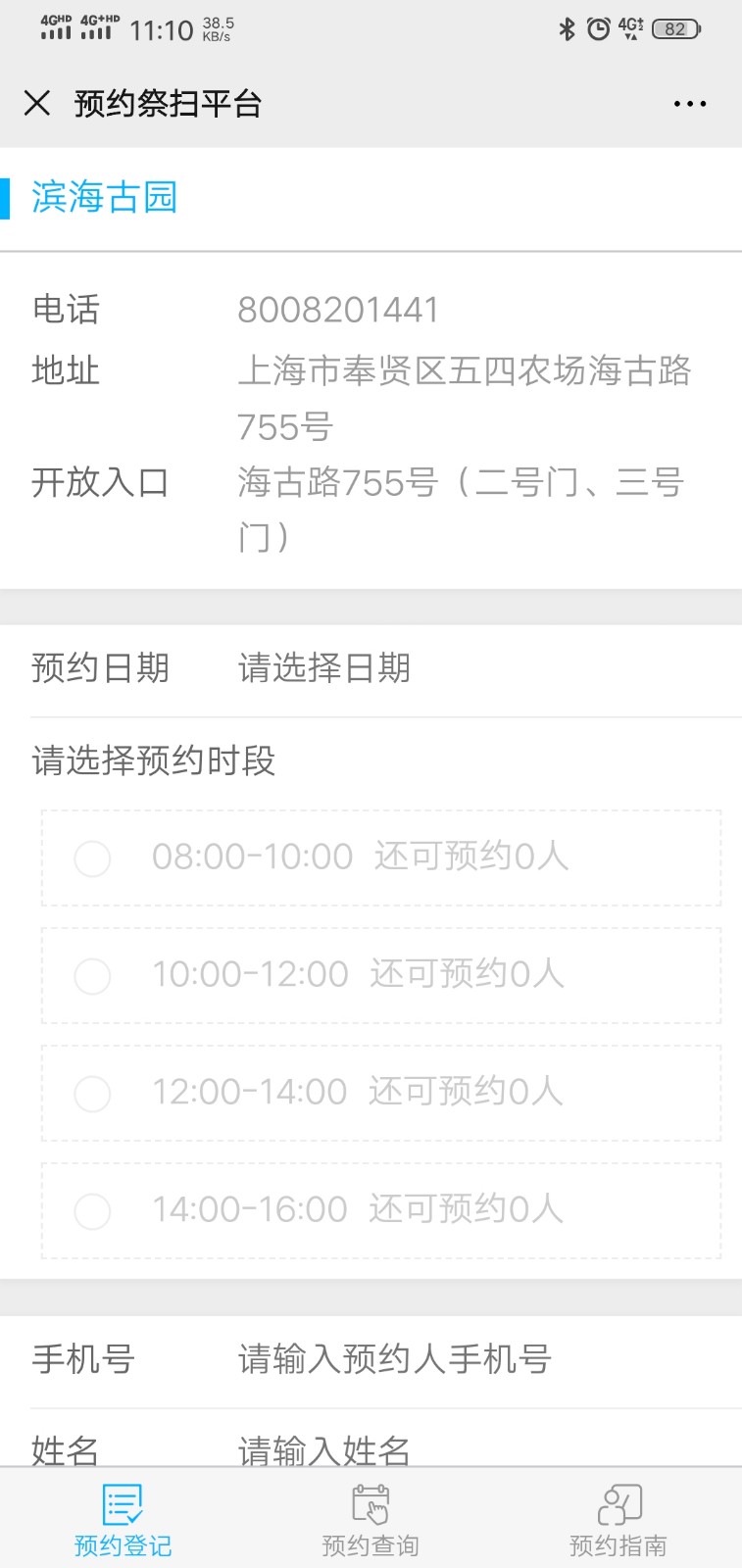Select the 10:00-12:00 time slot
Image resolution: width=742 pixels, height=1568 pixels.
coord(381,975)
